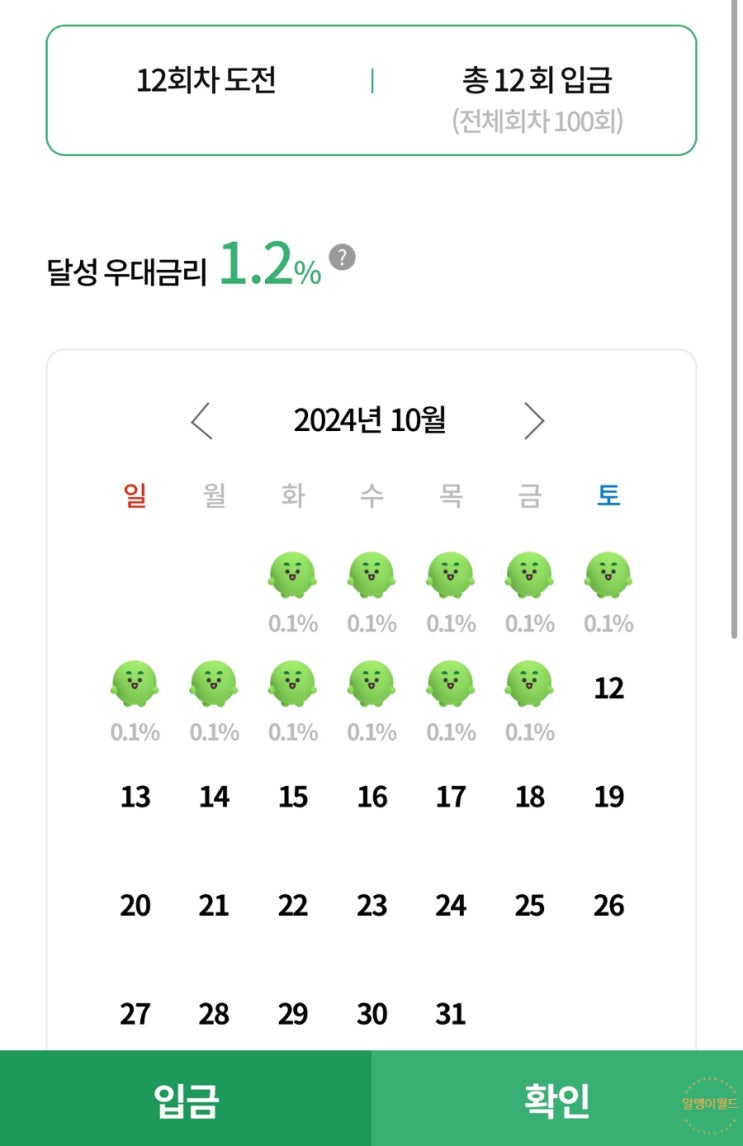This screenshot has width=743, height=1146.
Task: Go to the previous month in calendar
Action: pos(202,421)
